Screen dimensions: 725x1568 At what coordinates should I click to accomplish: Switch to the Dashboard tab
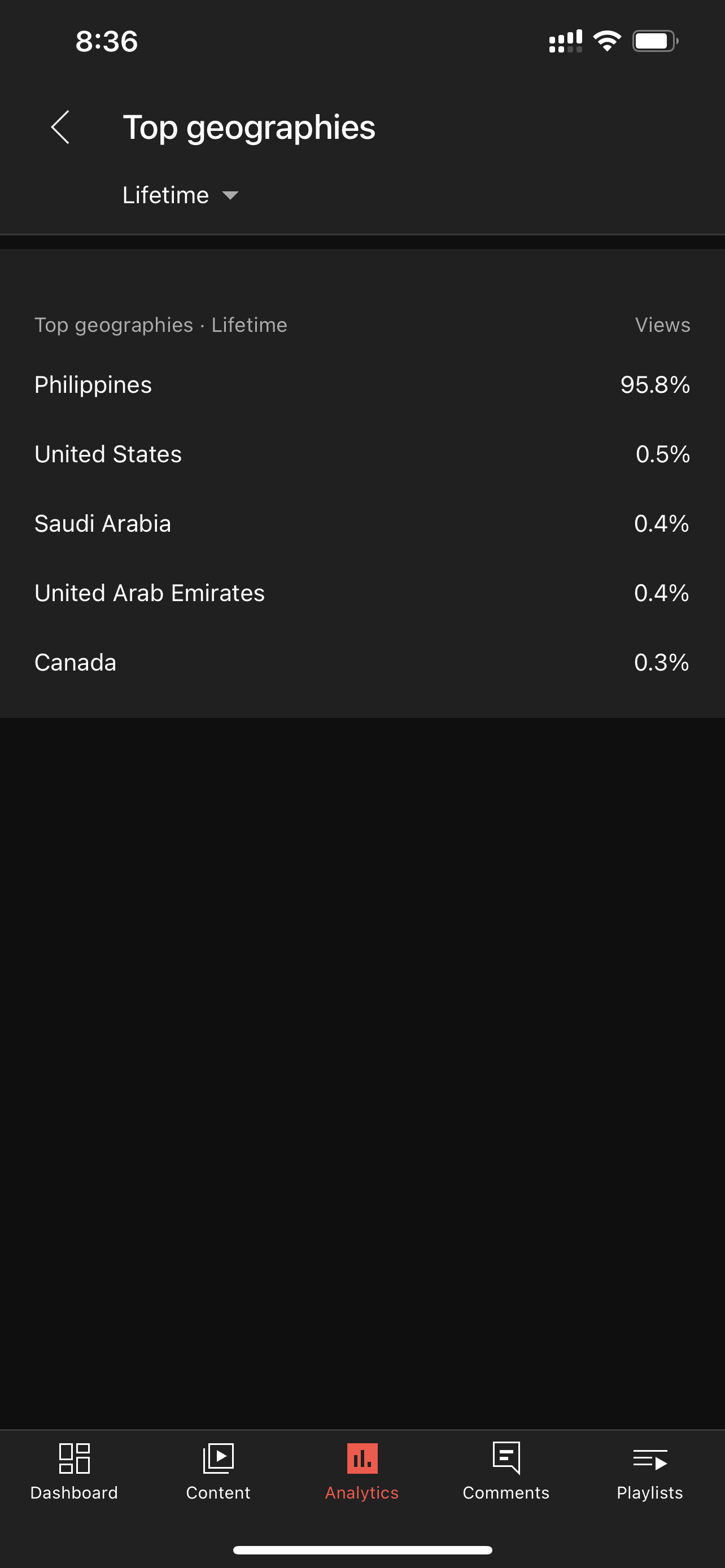(73, 1470)
